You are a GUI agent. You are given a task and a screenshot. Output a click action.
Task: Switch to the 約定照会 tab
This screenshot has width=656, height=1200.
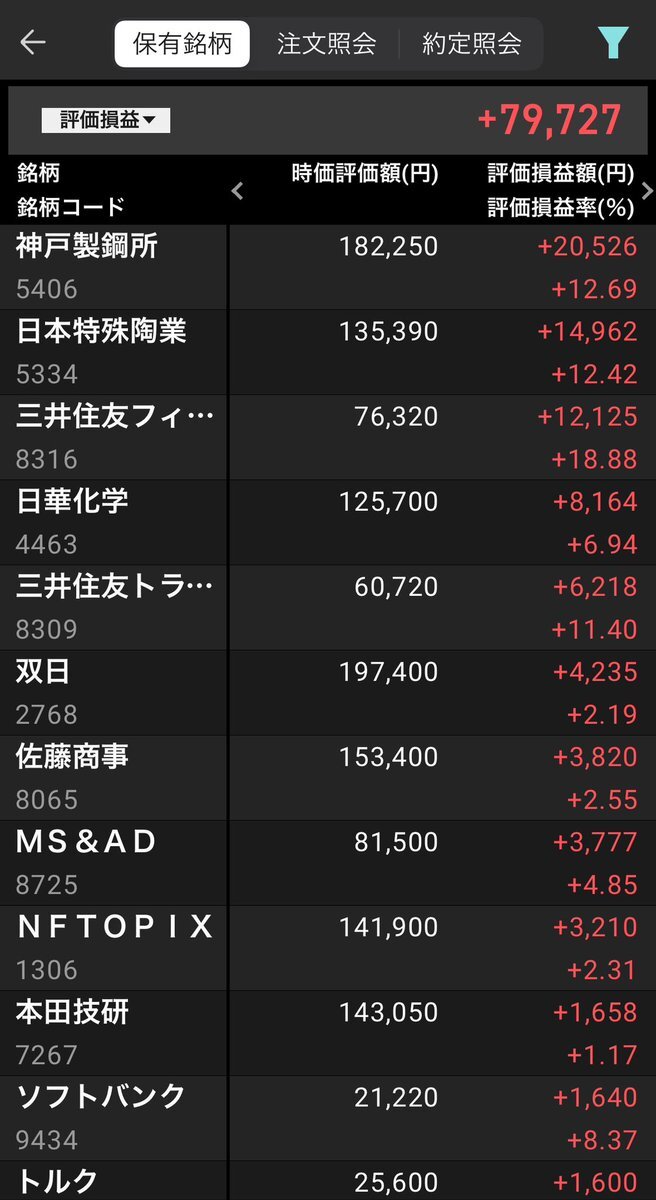pos(472,44)
